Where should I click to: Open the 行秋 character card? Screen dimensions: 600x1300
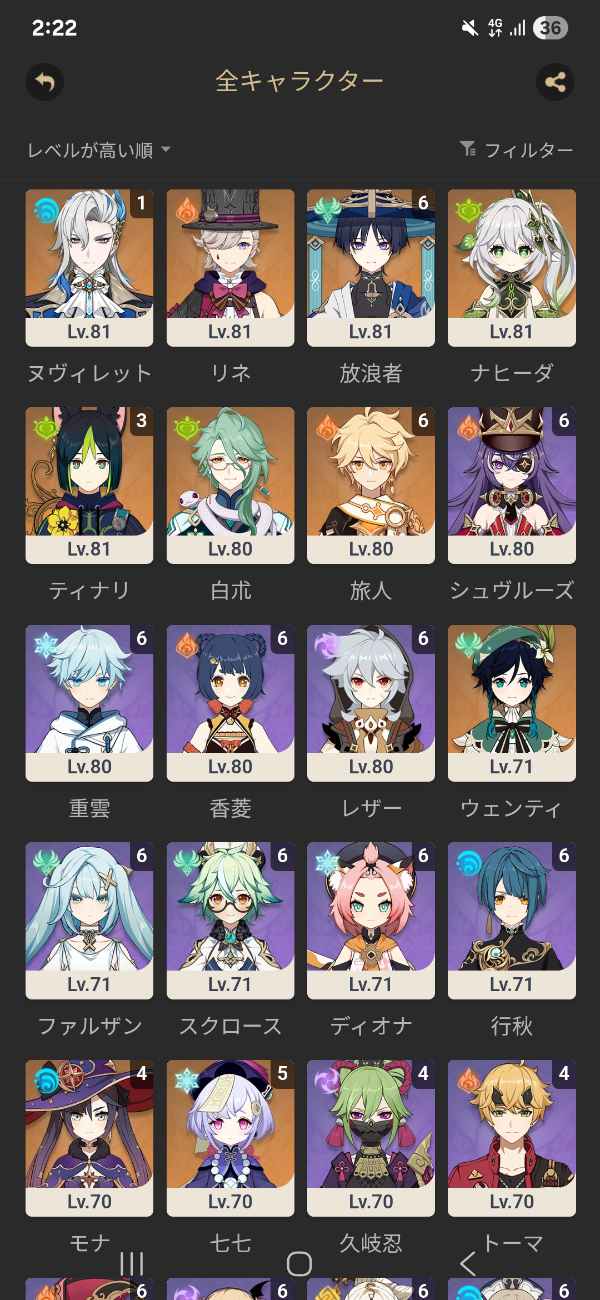tap(512, 920)
